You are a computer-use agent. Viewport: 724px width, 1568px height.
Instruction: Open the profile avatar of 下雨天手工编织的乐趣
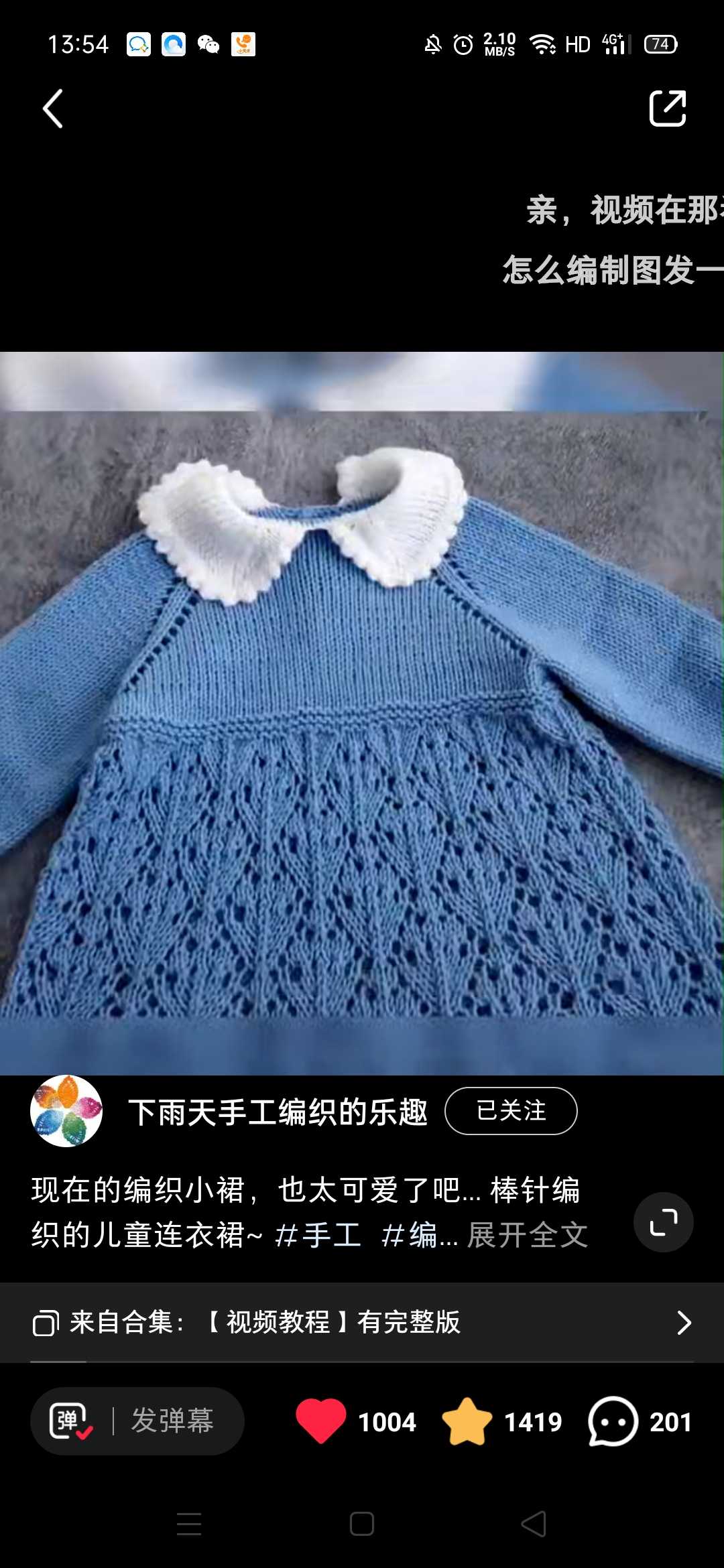66,1110
